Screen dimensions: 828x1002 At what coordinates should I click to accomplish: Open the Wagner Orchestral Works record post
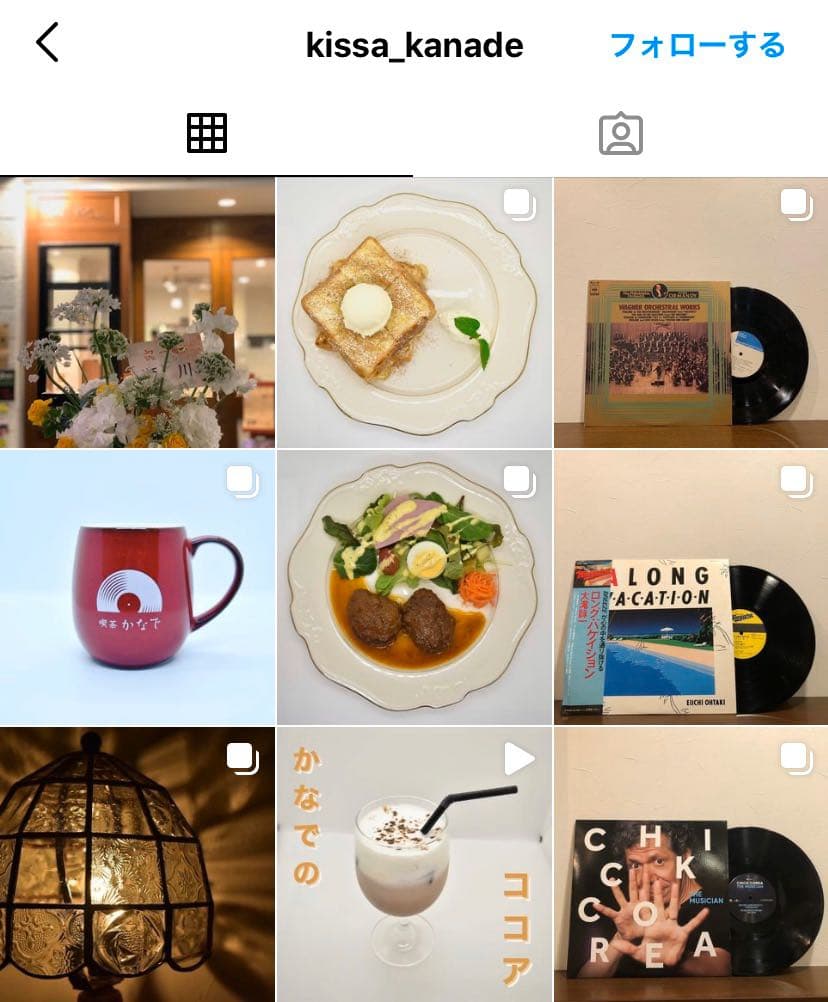pyautogui.click(x=691, y=312)
